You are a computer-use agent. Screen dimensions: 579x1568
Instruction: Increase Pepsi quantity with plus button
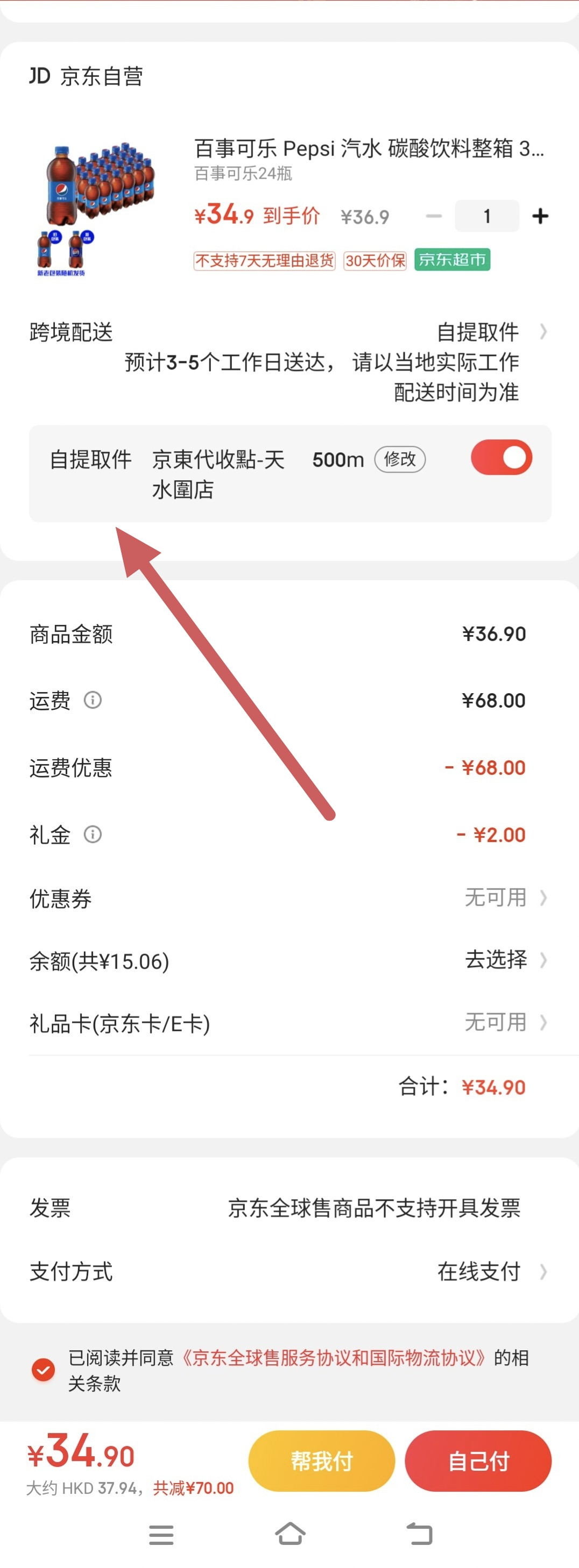(539, 216)
